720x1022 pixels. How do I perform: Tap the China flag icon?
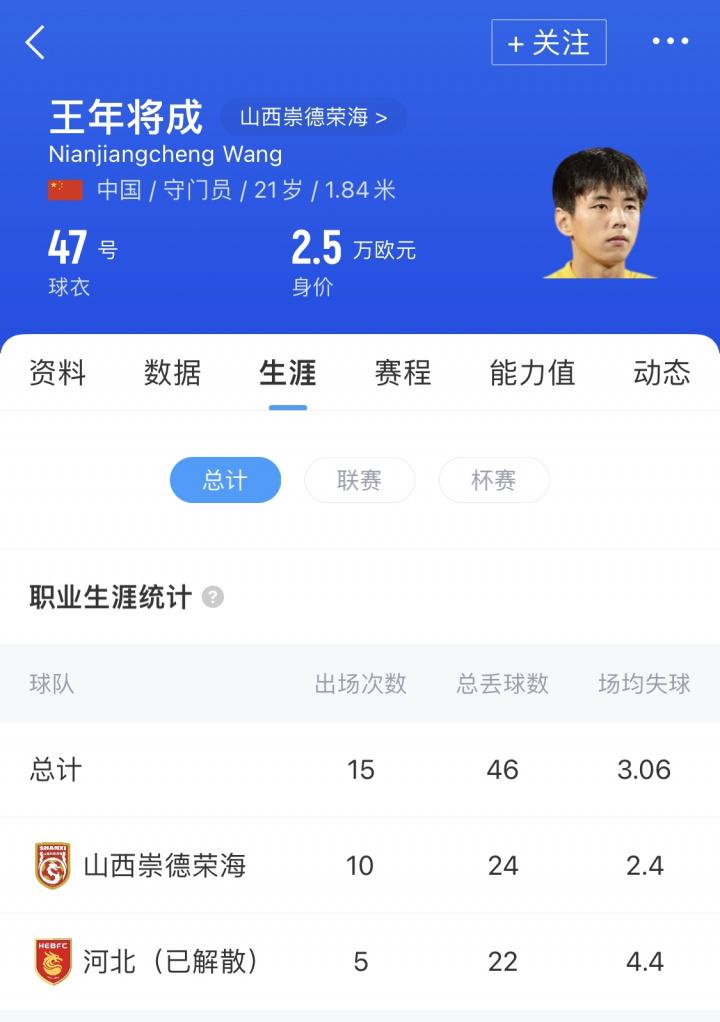[x=63, y=187]
